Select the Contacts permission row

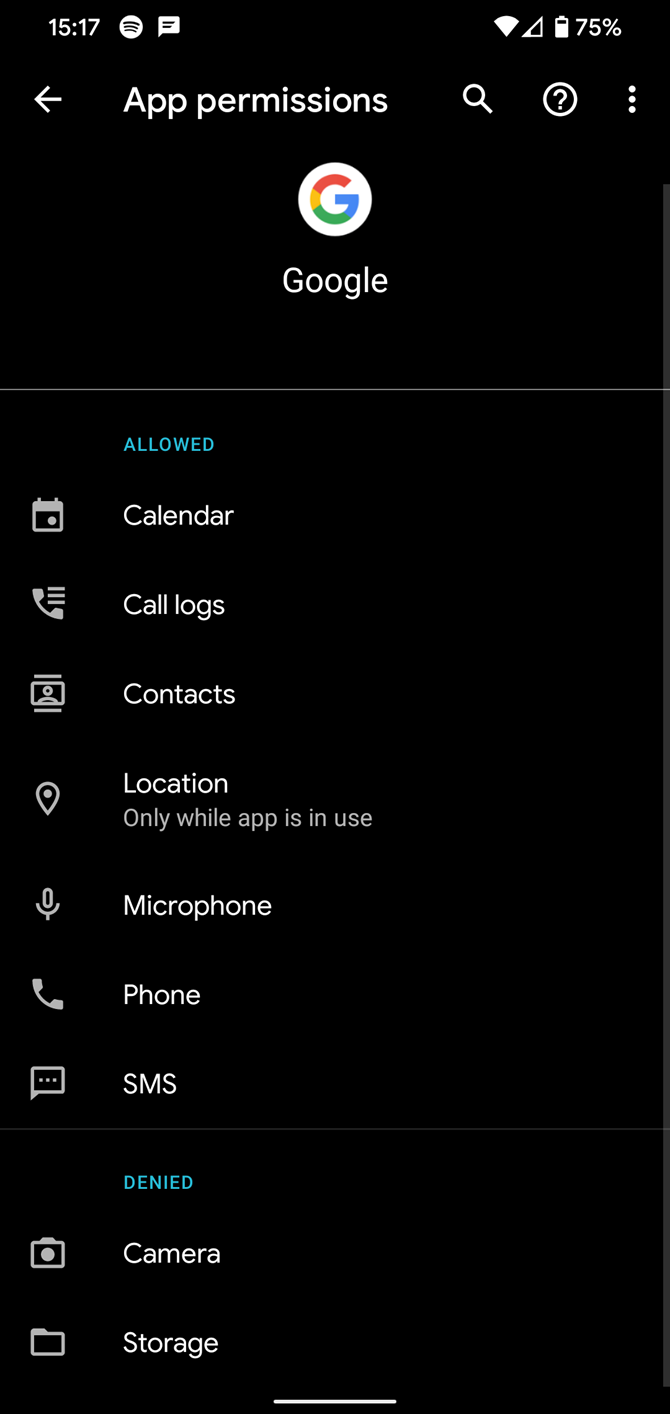coord(179,694)
